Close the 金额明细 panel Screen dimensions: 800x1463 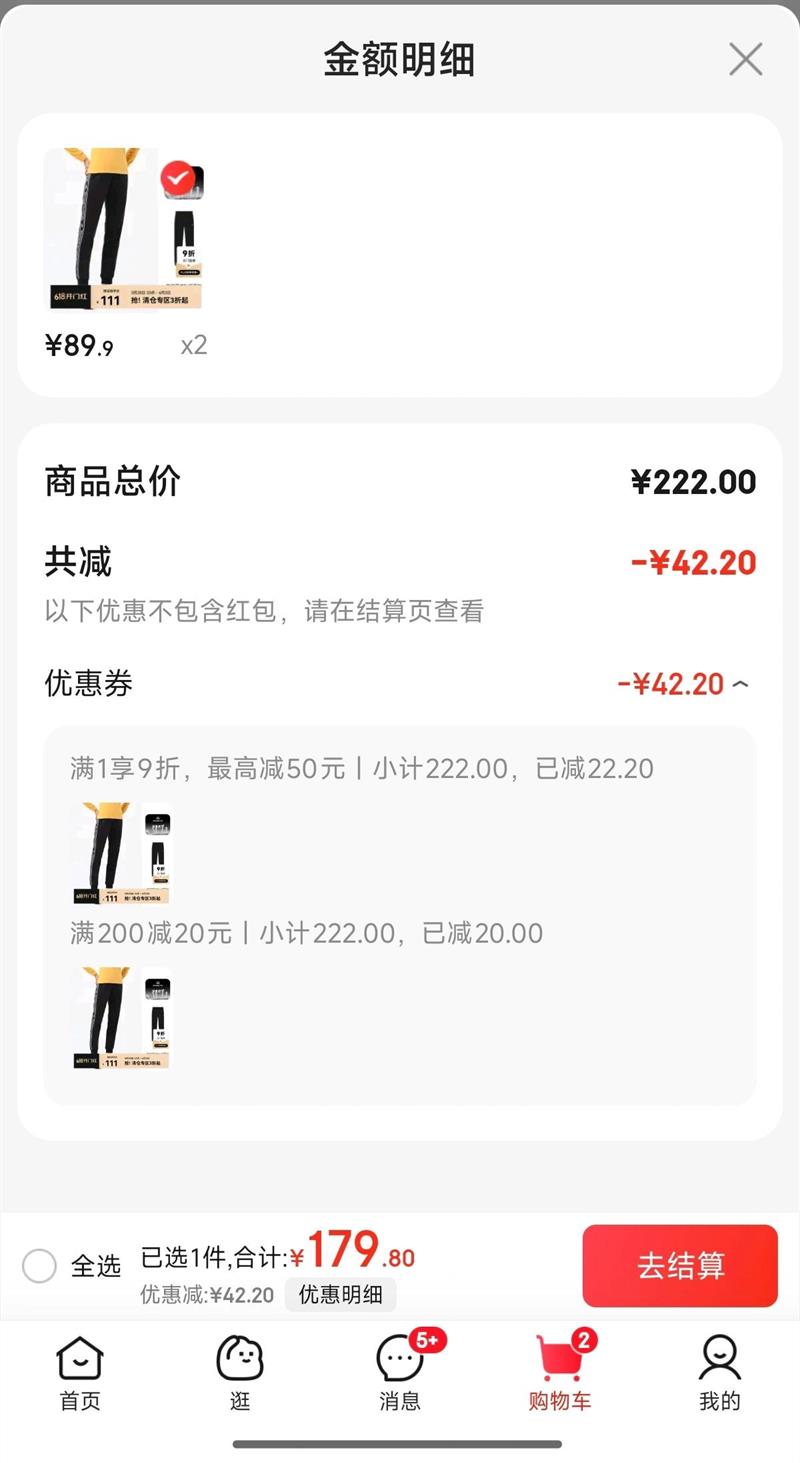click(745, 60)
